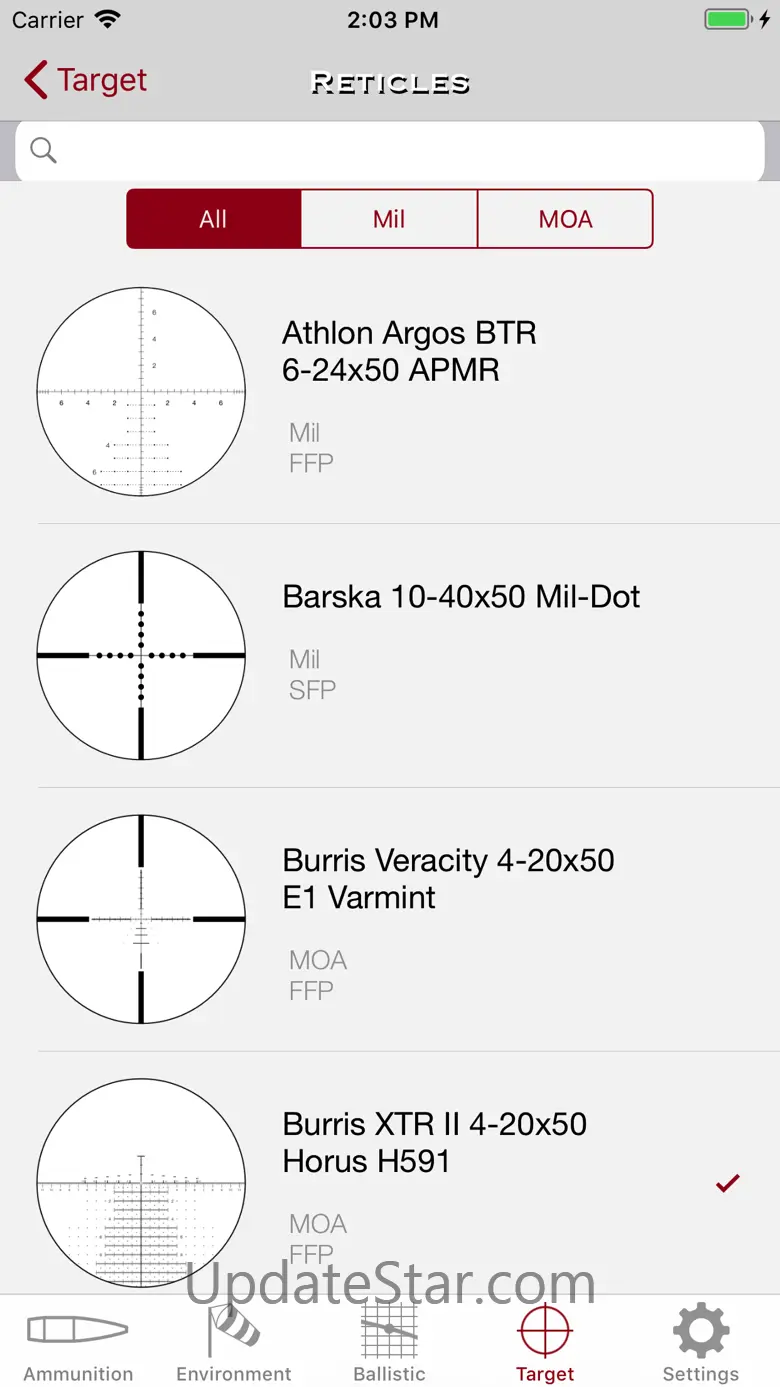Screen dimensions: 780x1387
Task: Tap the reticle search field
Action: [x=390, y=151]
